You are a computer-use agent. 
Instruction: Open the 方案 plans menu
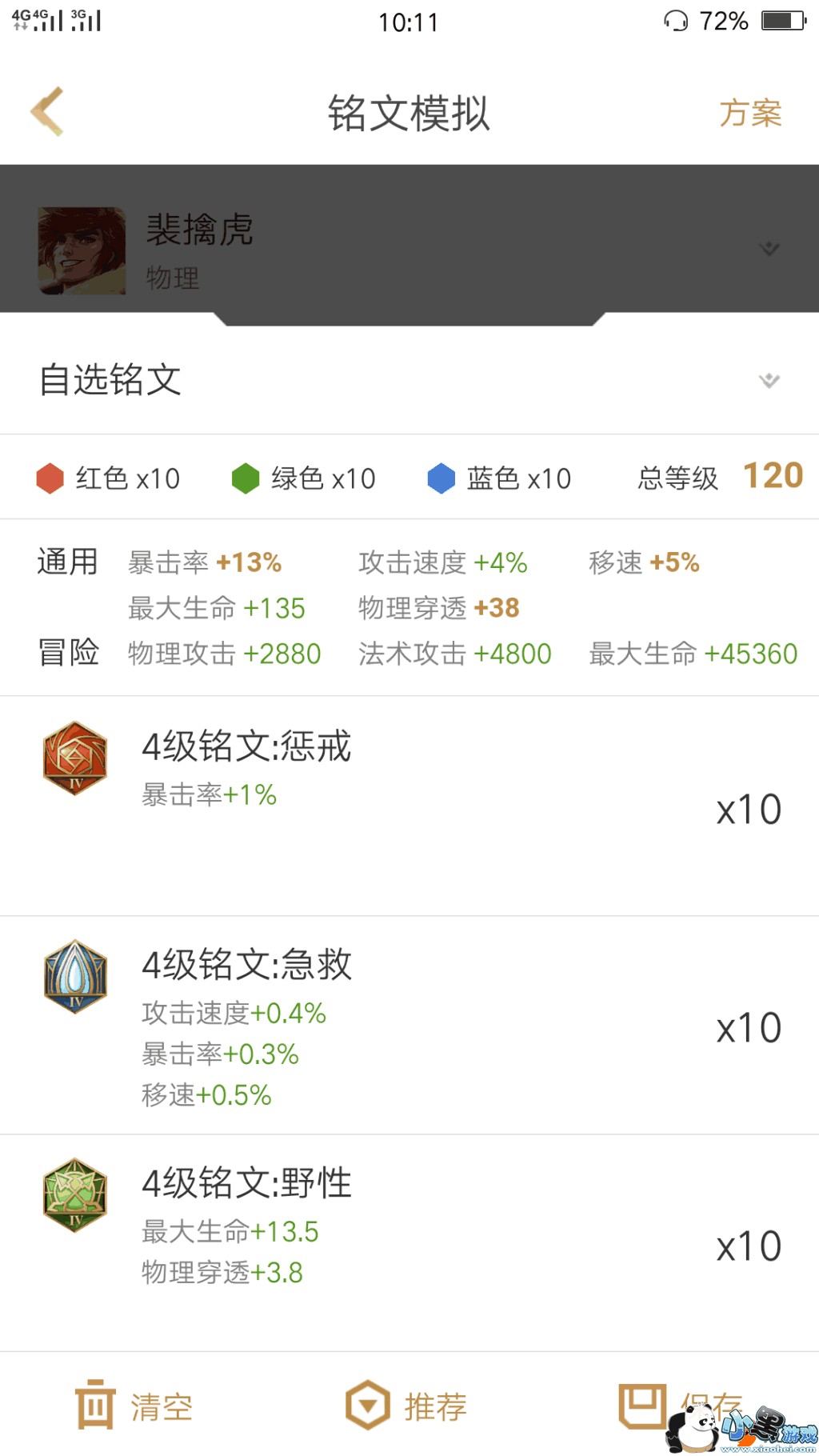click(750, 114)
